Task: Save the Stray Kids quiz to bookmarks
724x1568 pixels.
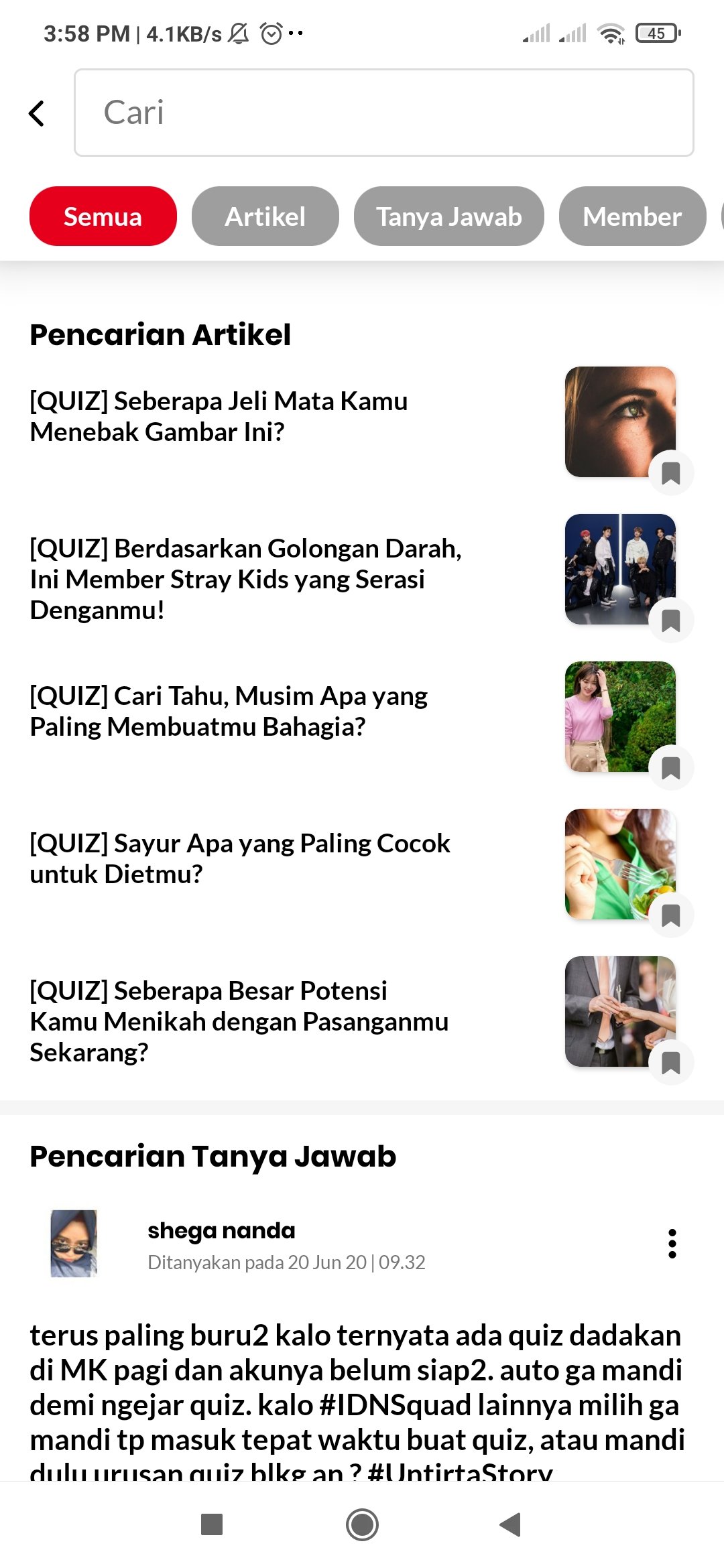Action: 670,620
